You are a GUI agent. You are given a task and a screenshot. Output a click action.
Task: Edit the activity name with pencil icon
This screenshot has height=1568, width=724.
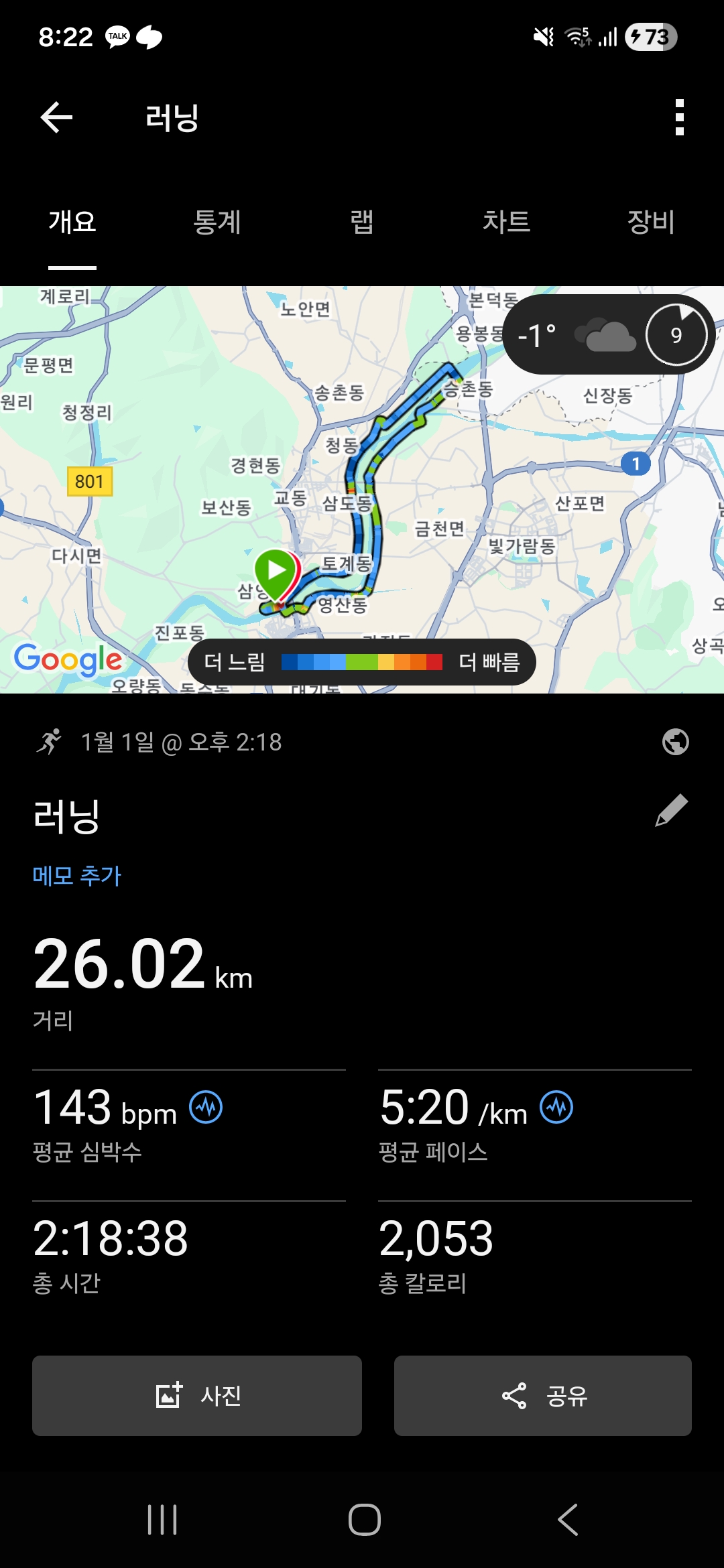pyautogui.click(x=672, y=811)
